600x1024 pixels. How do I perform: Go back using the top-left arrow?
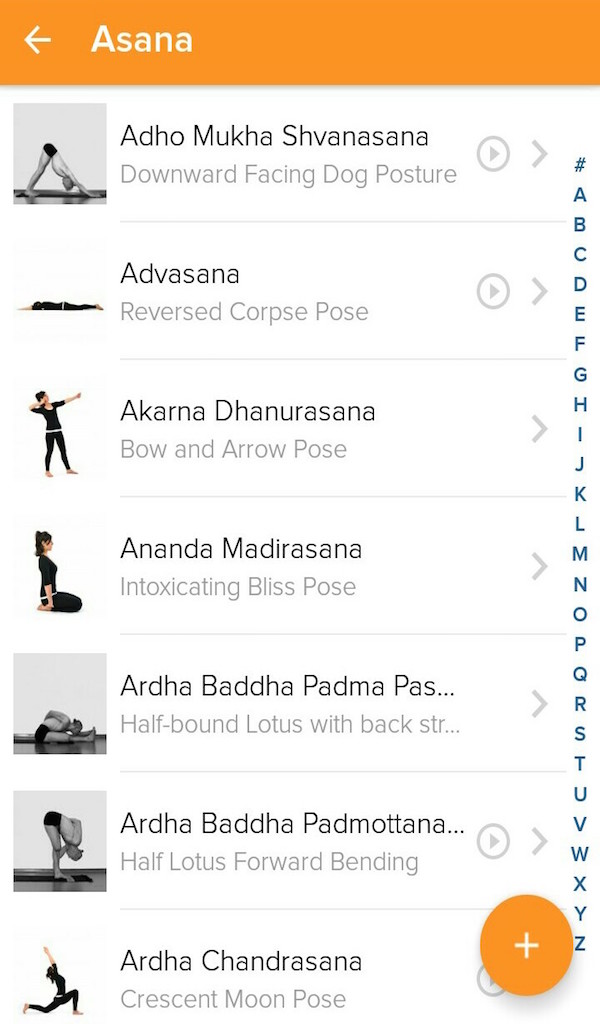[x=38, y=40]
